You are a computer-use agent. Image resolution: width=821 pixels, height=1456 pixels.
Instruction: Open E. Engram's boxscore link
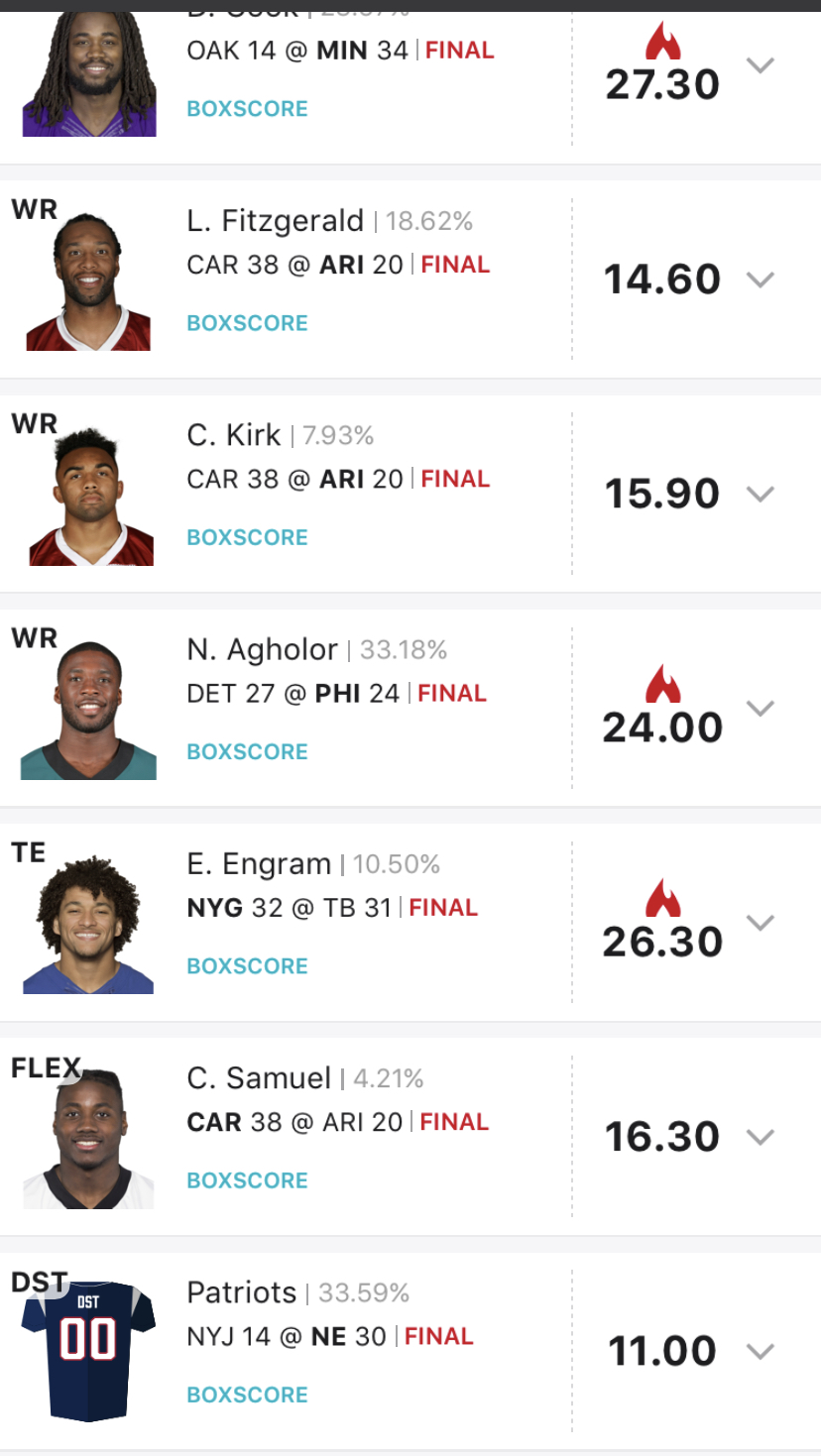click(247, 966)
